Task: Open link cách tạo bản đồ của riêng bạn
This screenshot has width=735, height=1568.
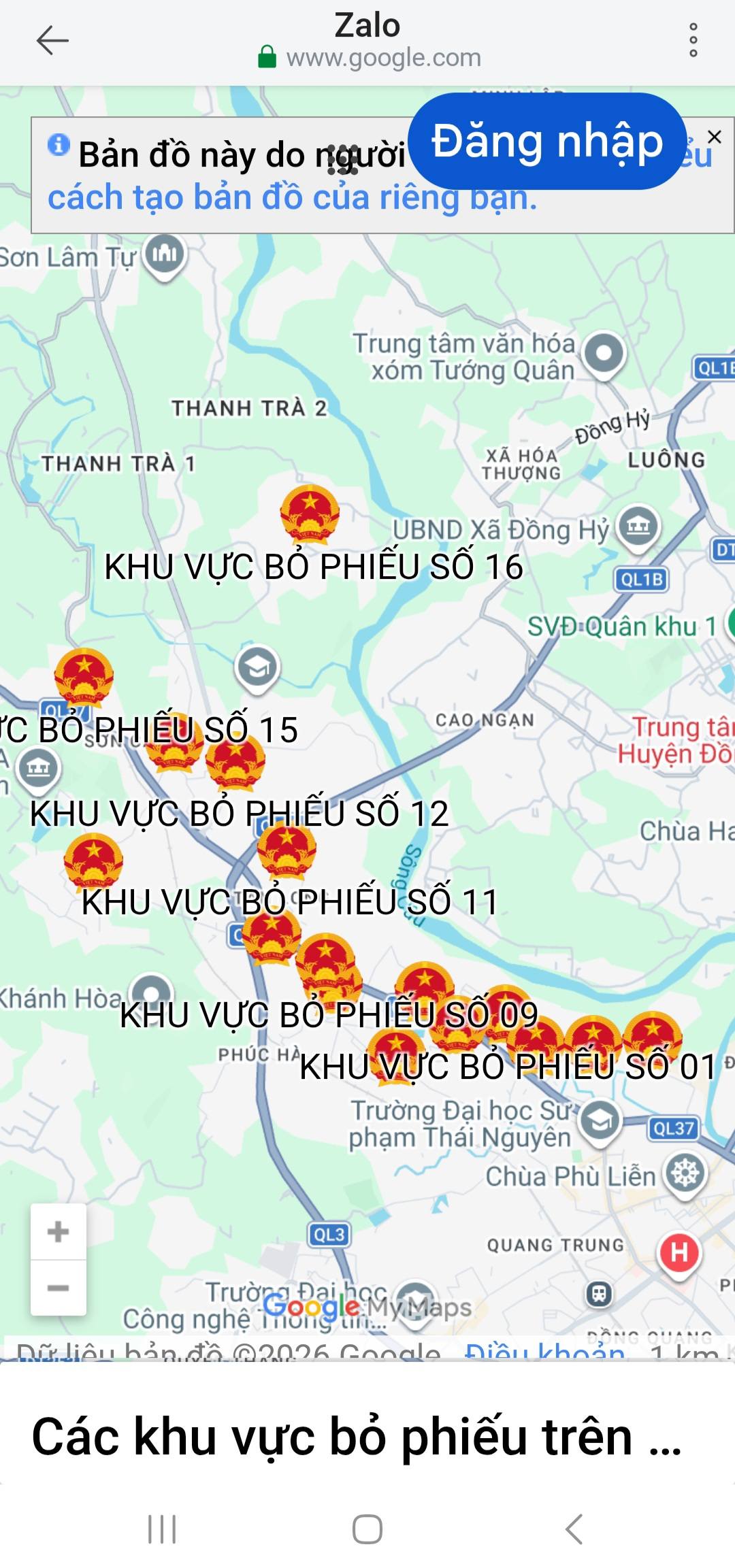Action: (292, 198)
